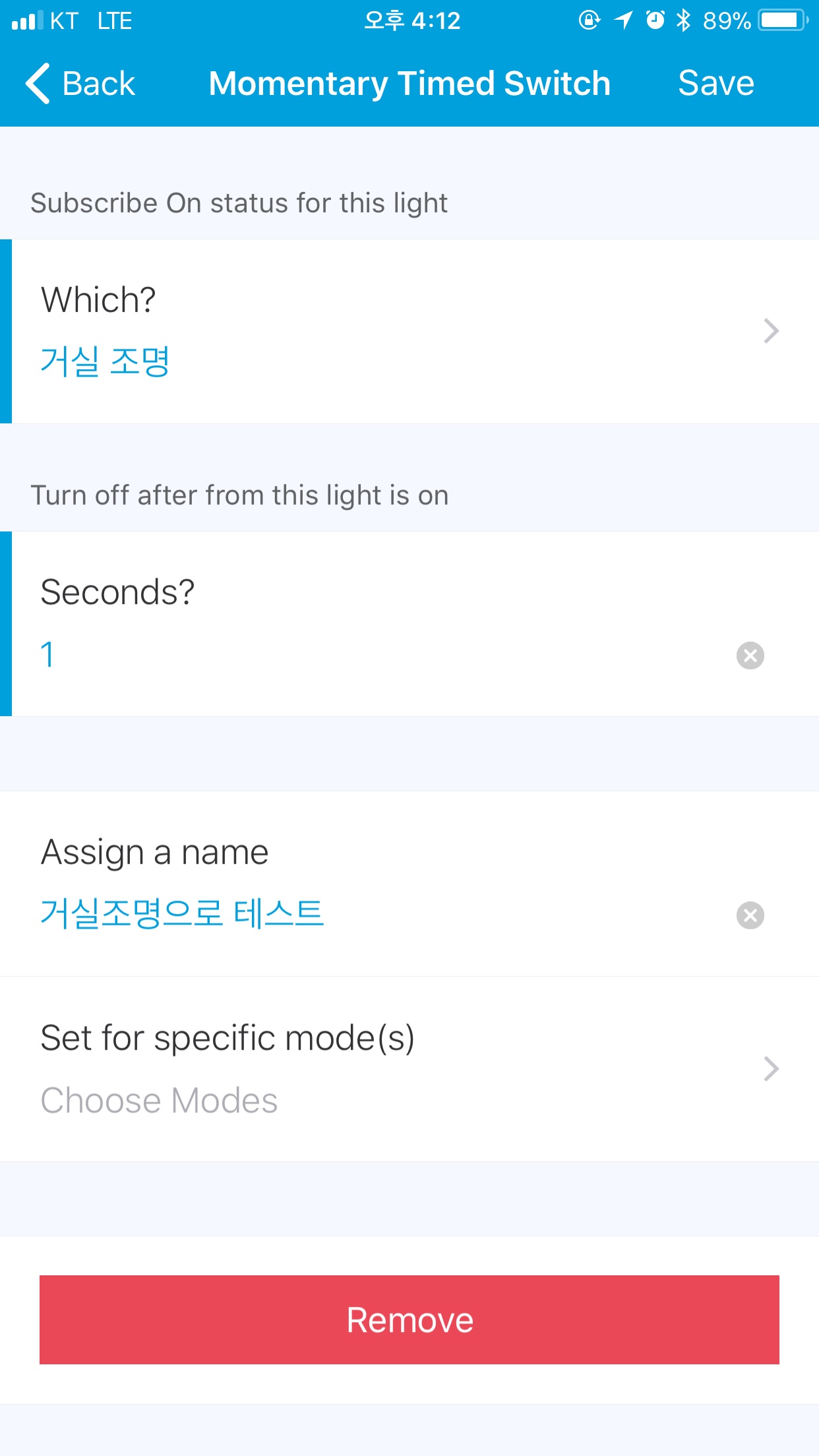Image resolution: width=819 pixels, height=1456 pixels.
Task: Tap the name field 거실조명으로 테스트
Action: point(183,913)
